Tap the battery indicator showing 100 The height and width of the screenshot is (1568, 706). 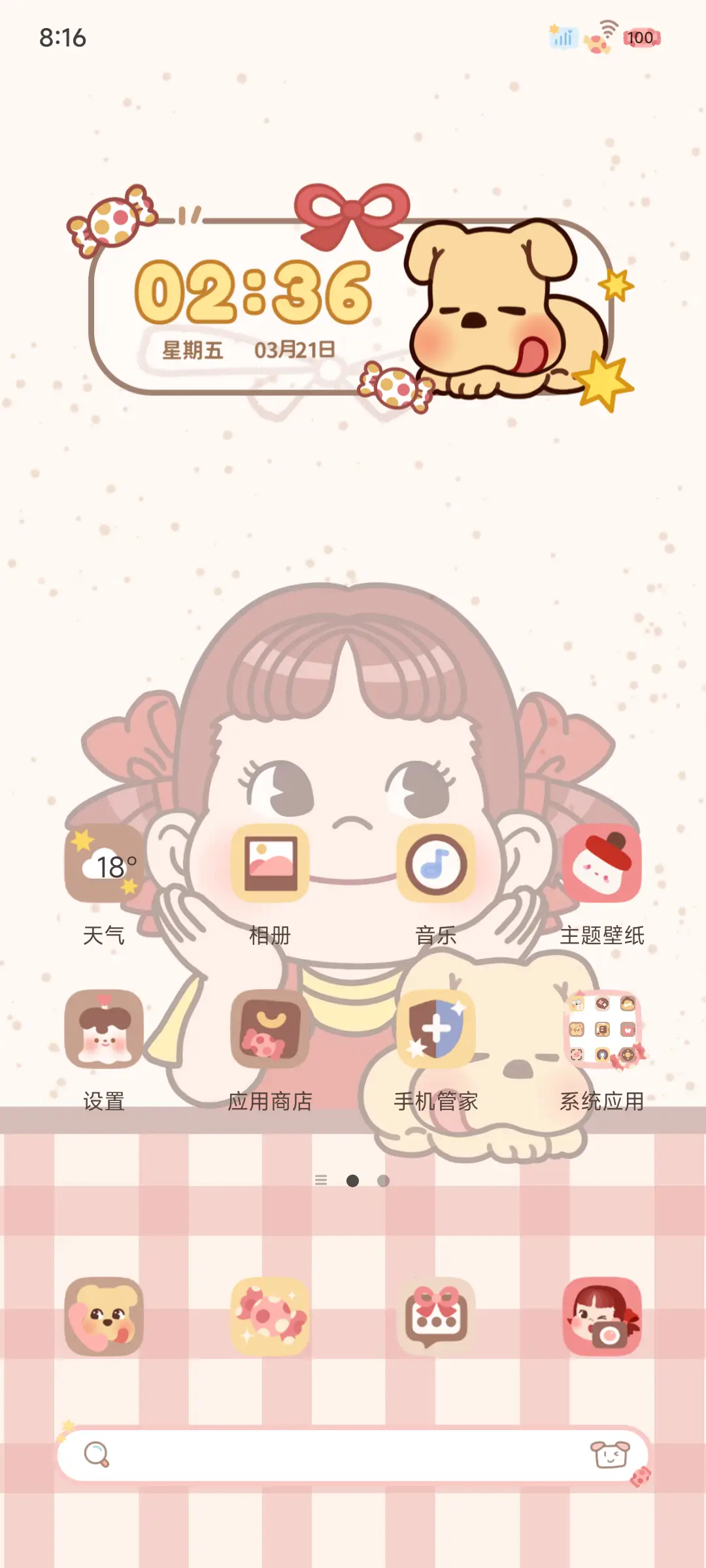[x=639, y=37]
